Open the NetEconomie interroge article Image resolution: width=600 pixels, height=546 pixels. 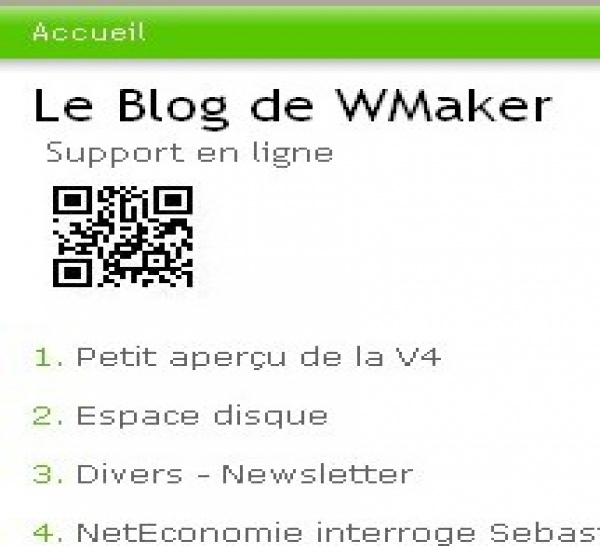point(337,532)
